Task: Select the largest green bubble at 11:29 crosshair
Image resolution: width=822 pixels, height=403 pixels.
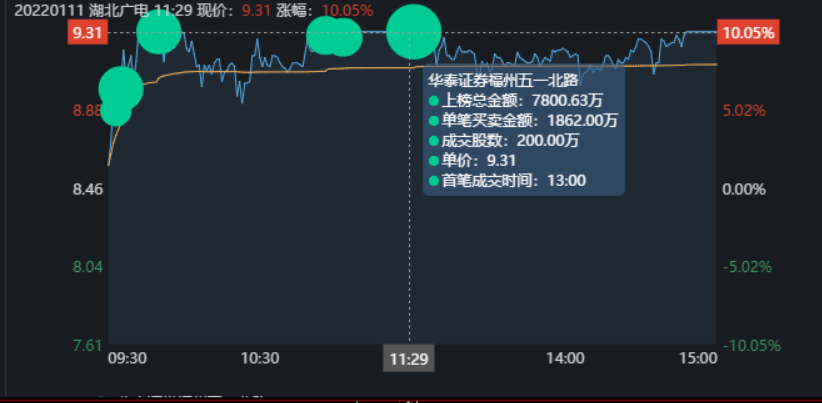Action: click(x=413, y=32)
